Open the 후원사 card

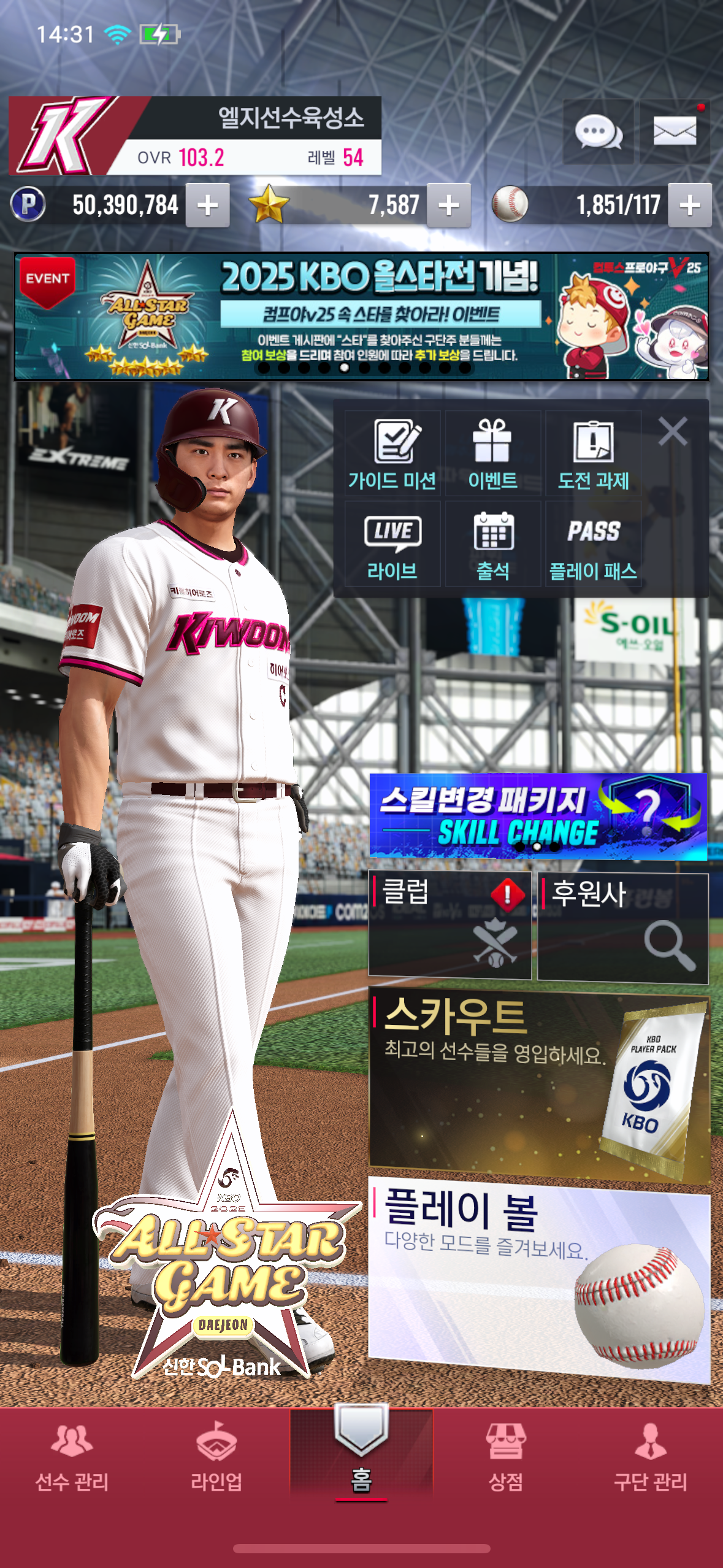(x=622, y=928)
